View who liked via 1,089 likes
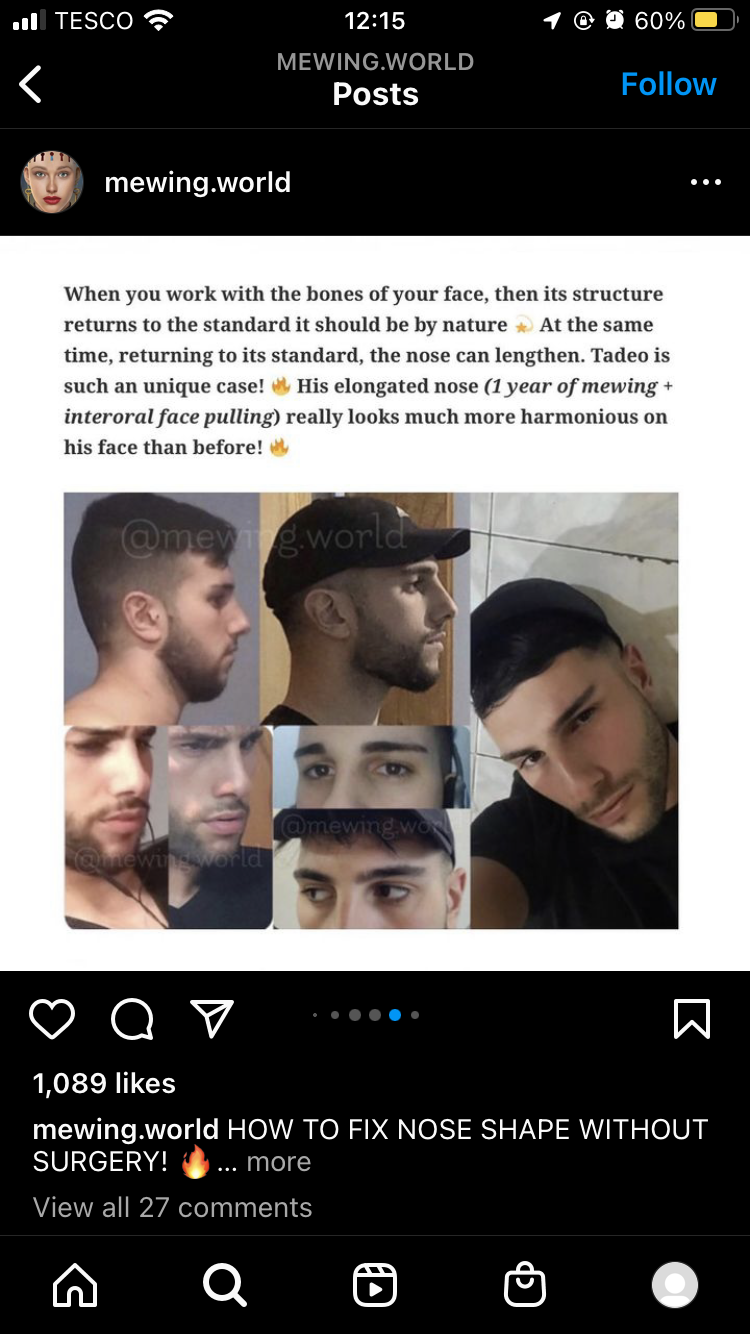Image resolution: width=750 pixels, height=1334 pixels. pyautogui.click(x=104, y=1083)
